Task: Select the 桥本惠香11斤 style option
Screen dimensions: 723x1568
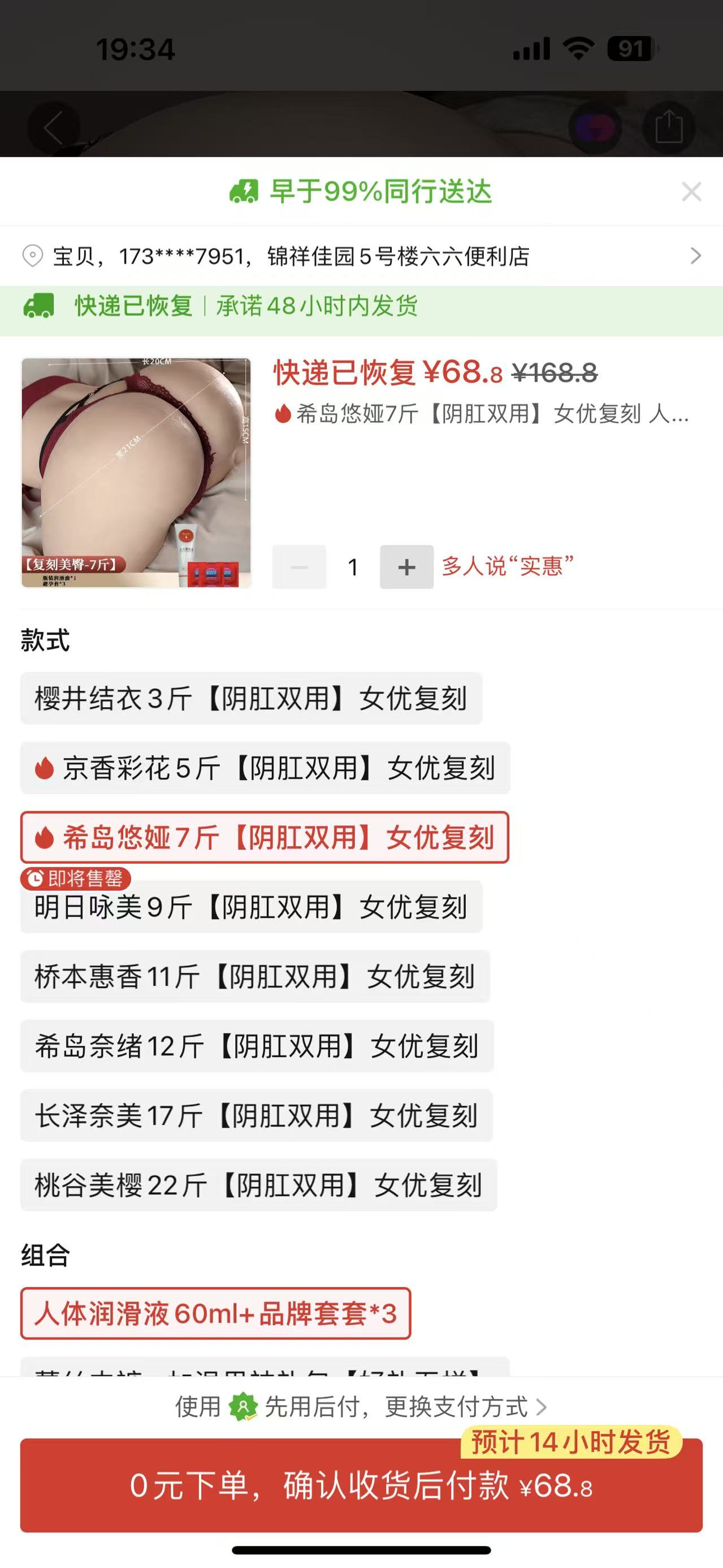Action: [254, 976]
